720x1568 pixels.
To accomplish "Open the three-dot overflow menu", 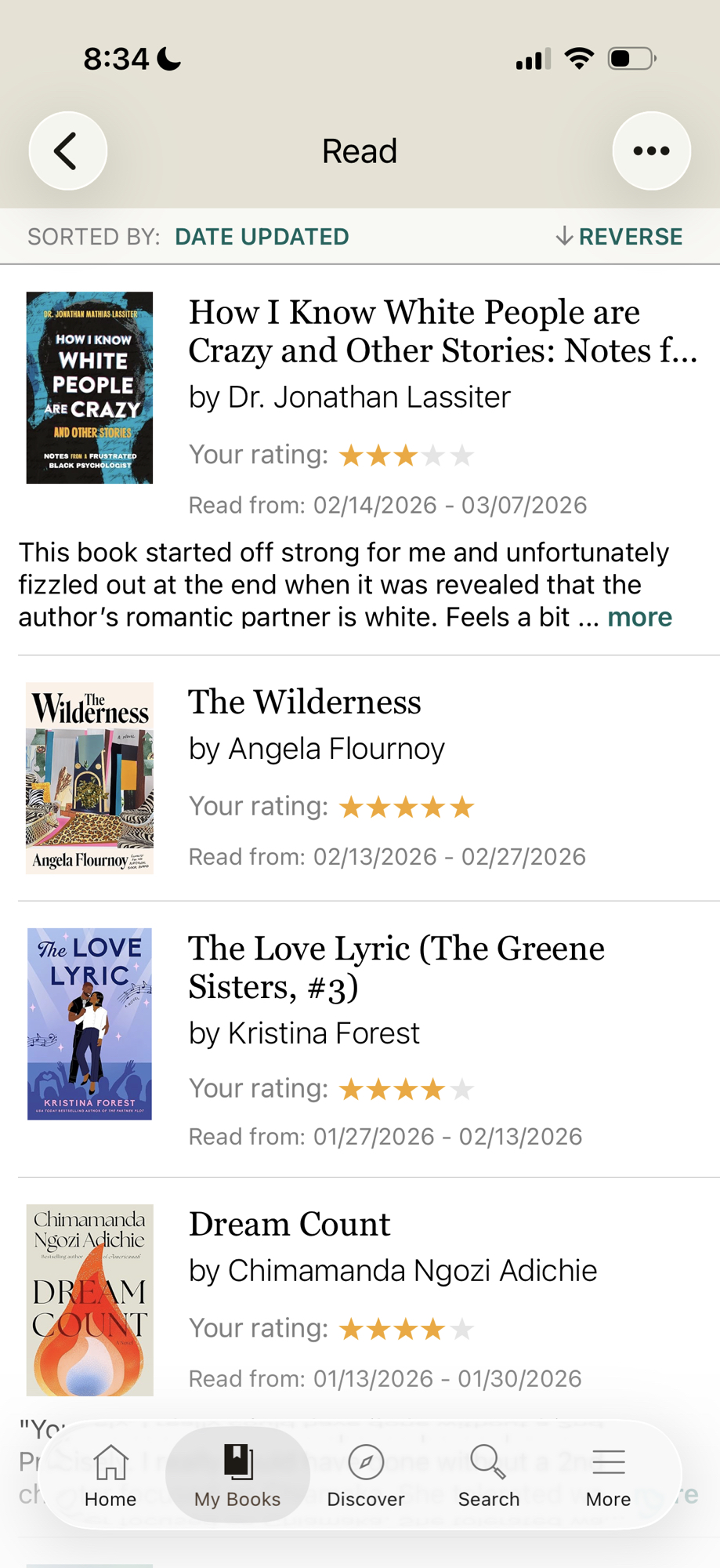I will [x=651, y=151].
